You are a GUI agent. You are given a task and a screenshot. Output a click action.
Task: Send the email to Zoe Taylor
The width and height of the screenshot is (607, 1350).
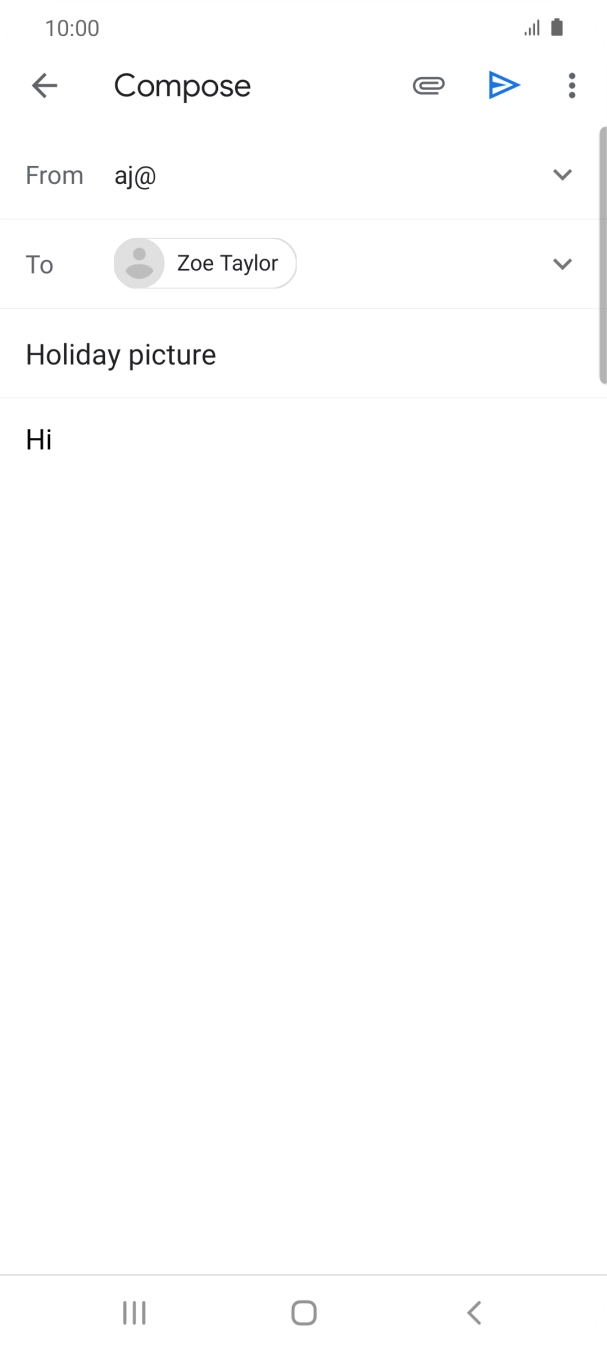tap(503, 86)
